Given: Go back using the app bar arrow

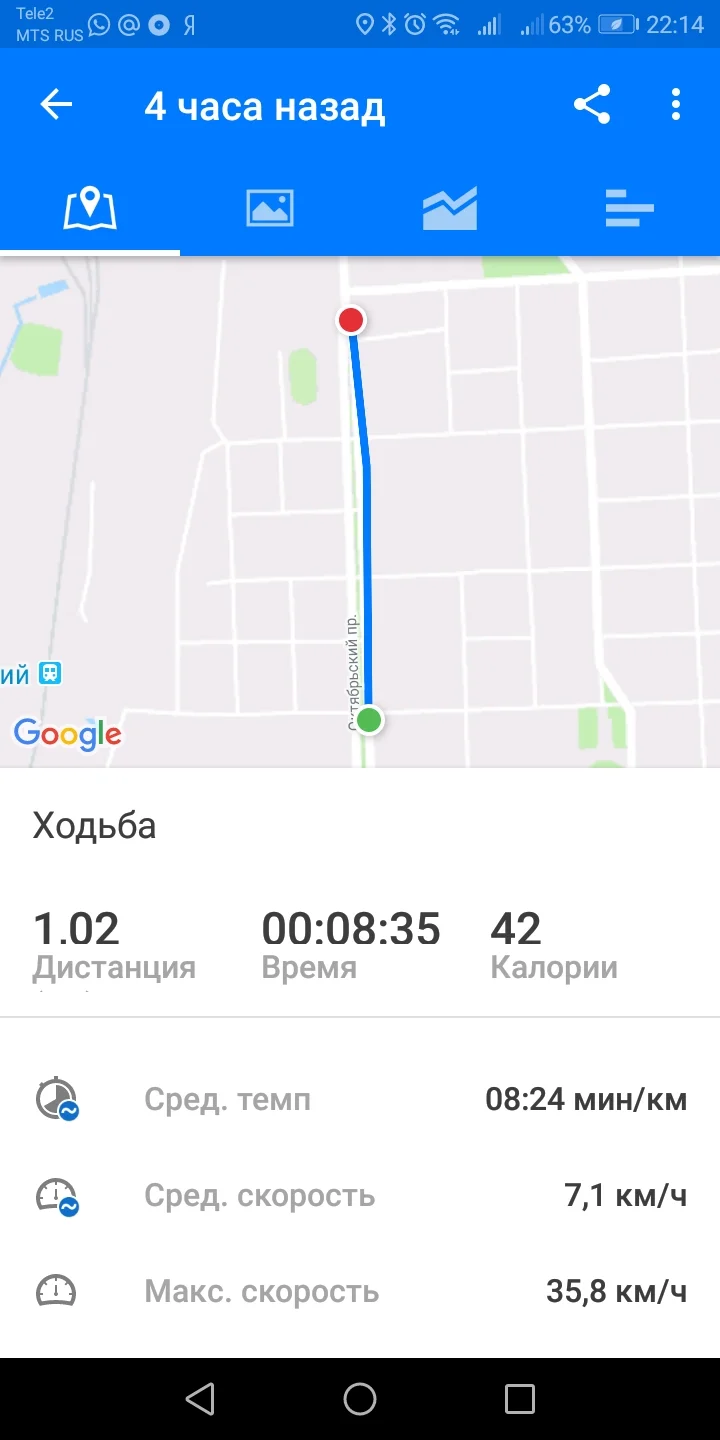Looking at the screenshot, I should point(56,105).
